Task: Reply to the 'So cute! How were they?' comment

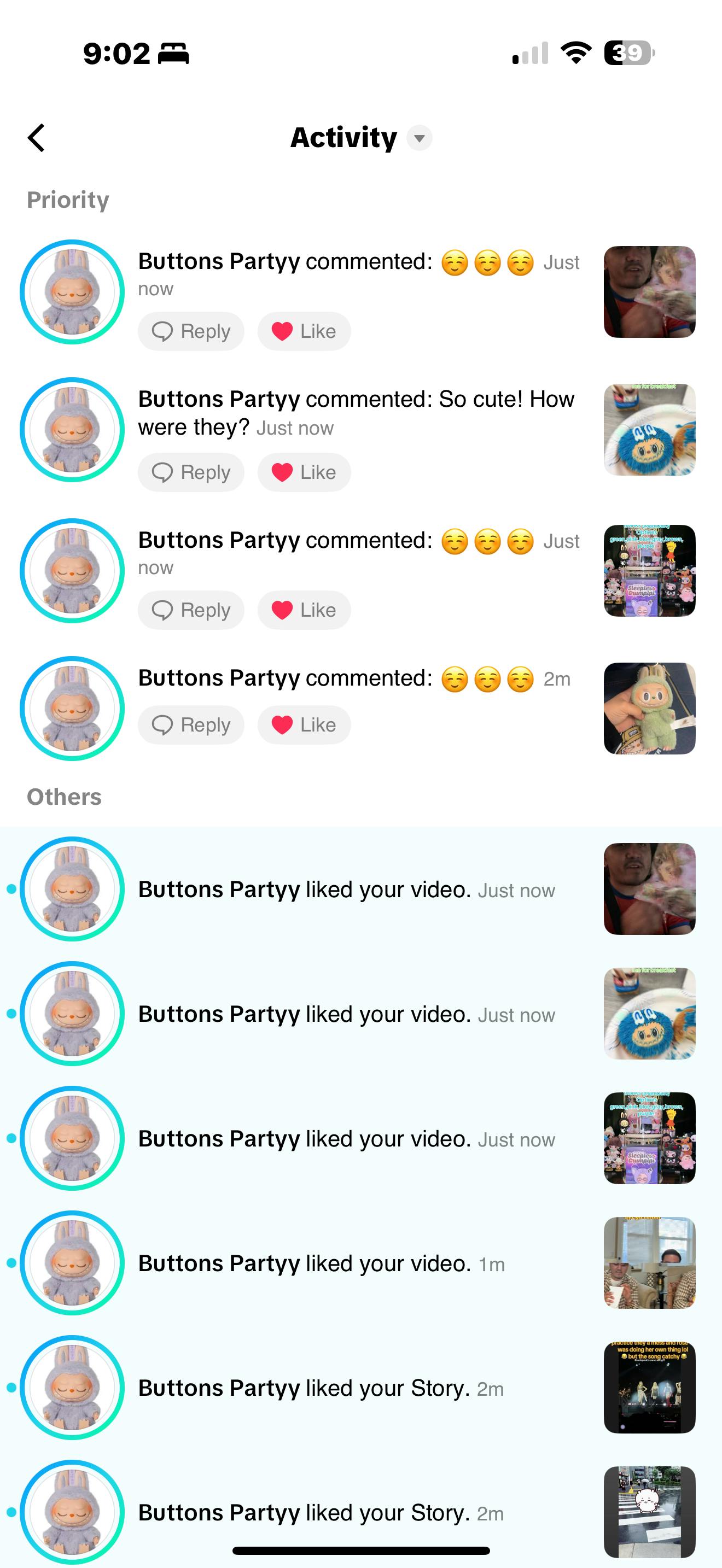Action: (x=190, y=472)
